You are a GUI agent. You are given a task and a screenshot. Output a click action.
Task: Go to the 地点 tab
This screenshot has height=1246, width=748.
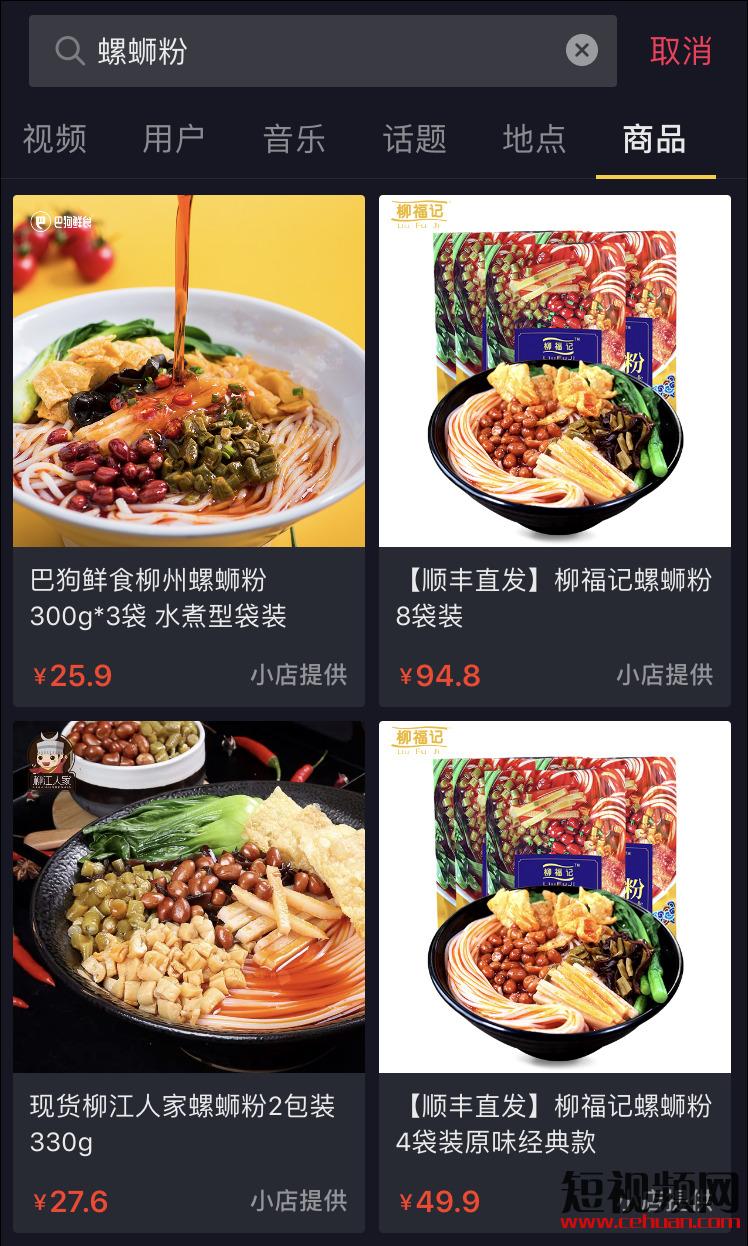534,139
